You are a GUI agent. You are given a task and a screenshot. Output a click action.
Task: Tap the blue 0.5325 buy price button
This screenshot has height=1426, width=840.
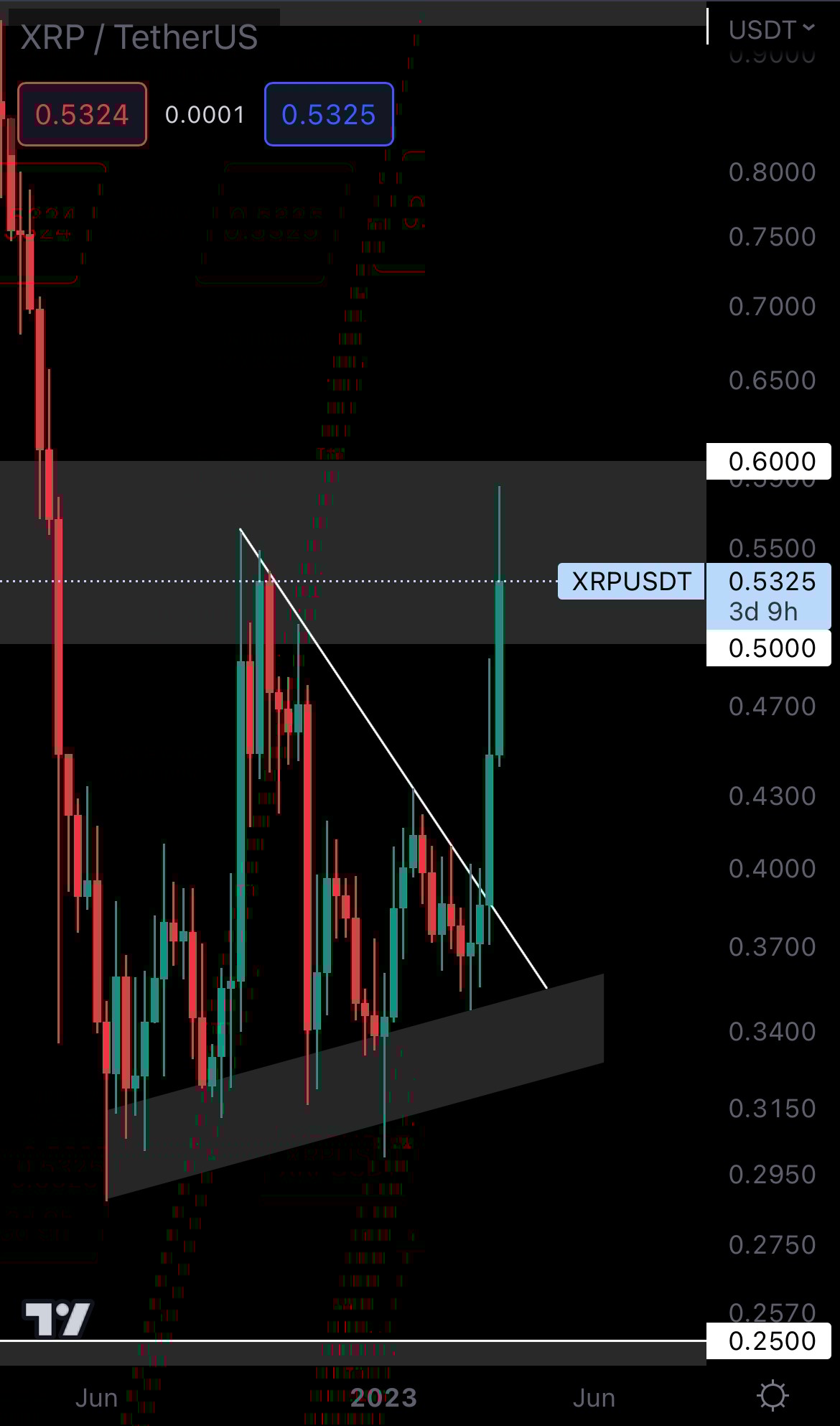tap(329, 115)
